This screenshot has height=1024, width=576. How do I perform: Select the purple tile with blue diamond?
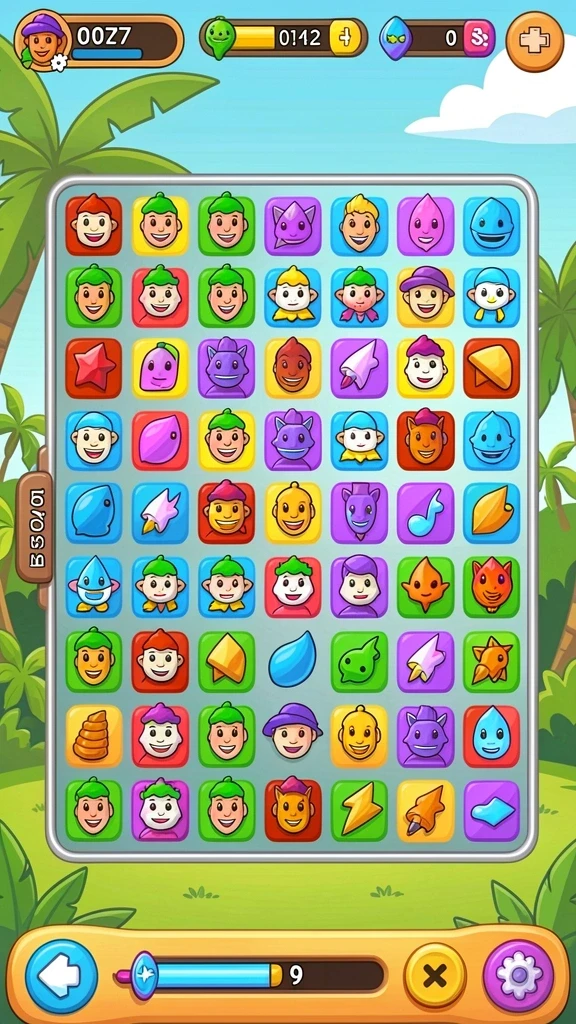click(492, 810)
